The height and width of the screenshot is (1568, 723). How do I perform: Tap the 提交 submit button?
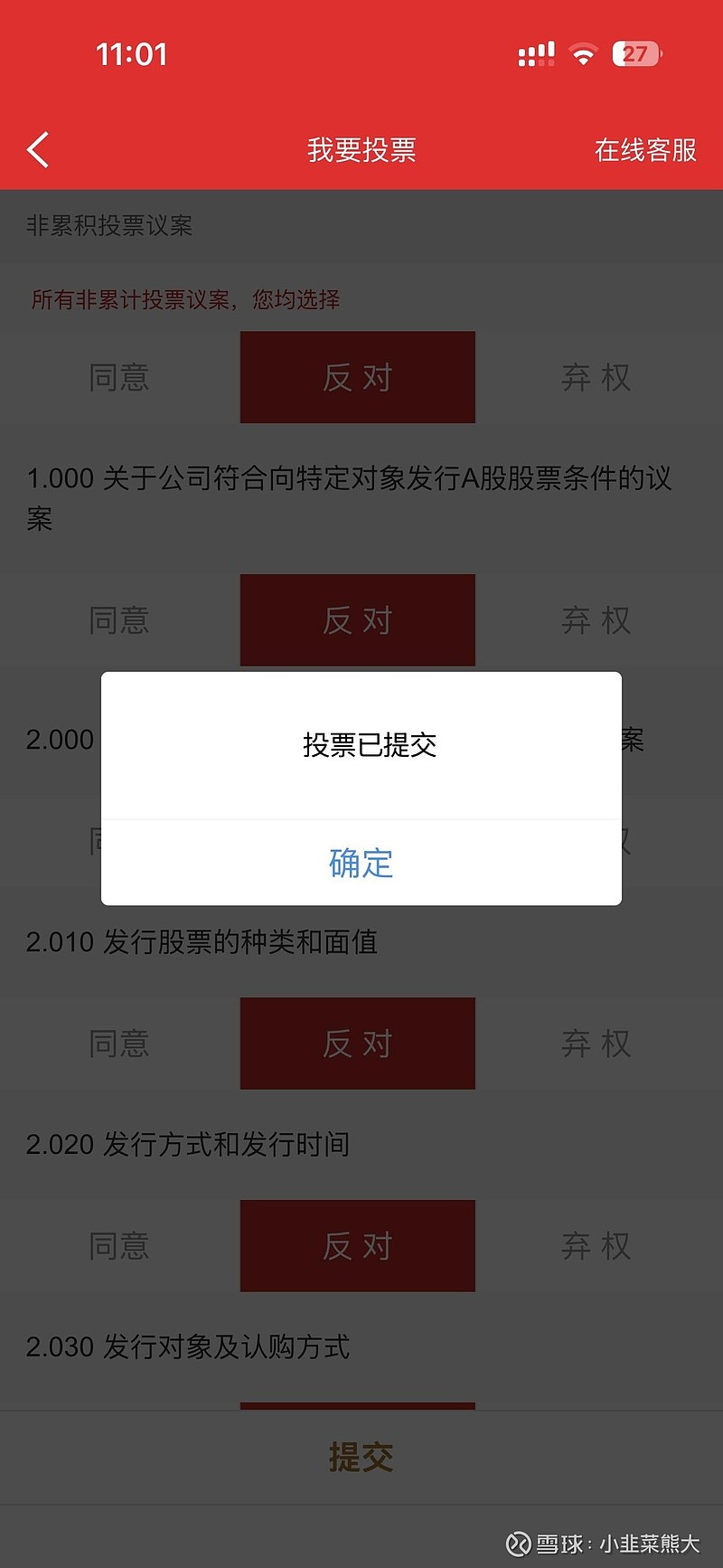tap(361, 1457)
